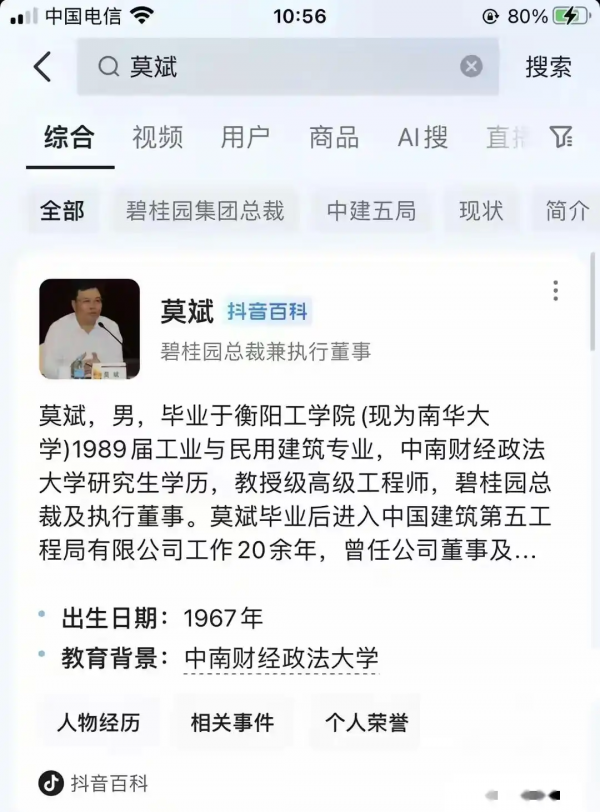This screenshot has width=600, height=812.
Task: Open the 人物经历 section
Action: pos(98,722)
